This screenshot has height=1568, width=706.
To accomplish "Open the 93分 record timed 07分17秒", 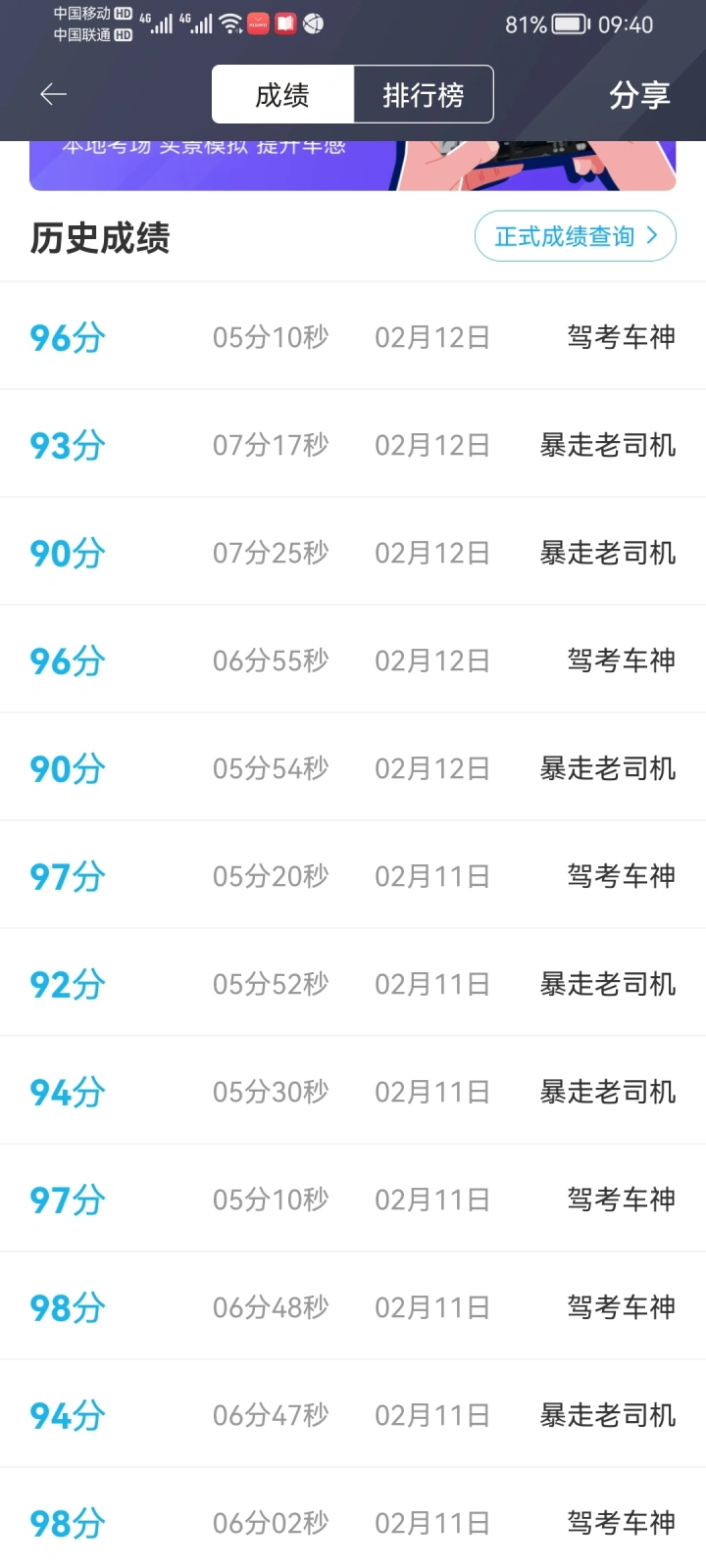I will point(353,445).
